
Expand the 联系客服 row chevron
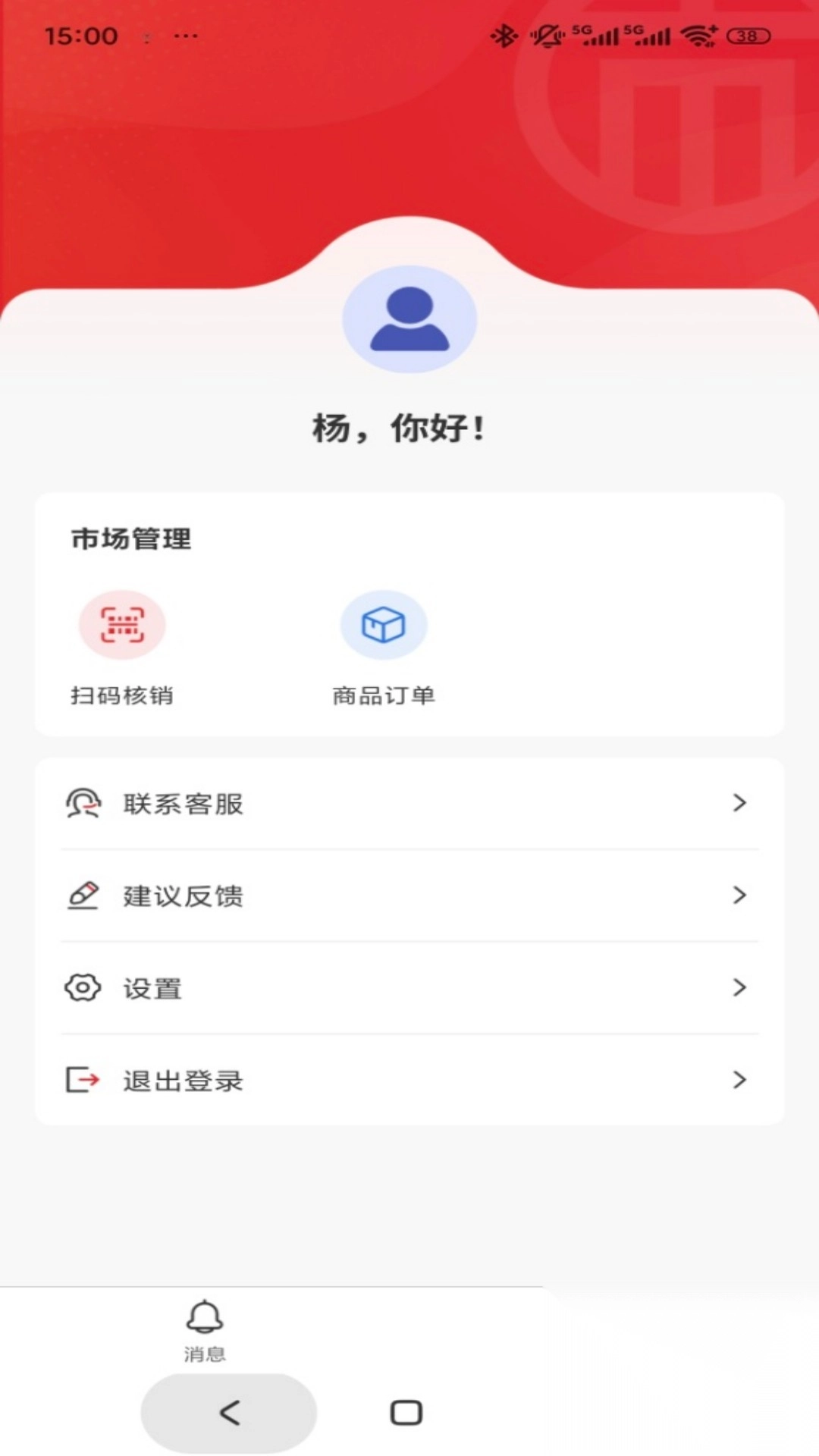[739, 803]
